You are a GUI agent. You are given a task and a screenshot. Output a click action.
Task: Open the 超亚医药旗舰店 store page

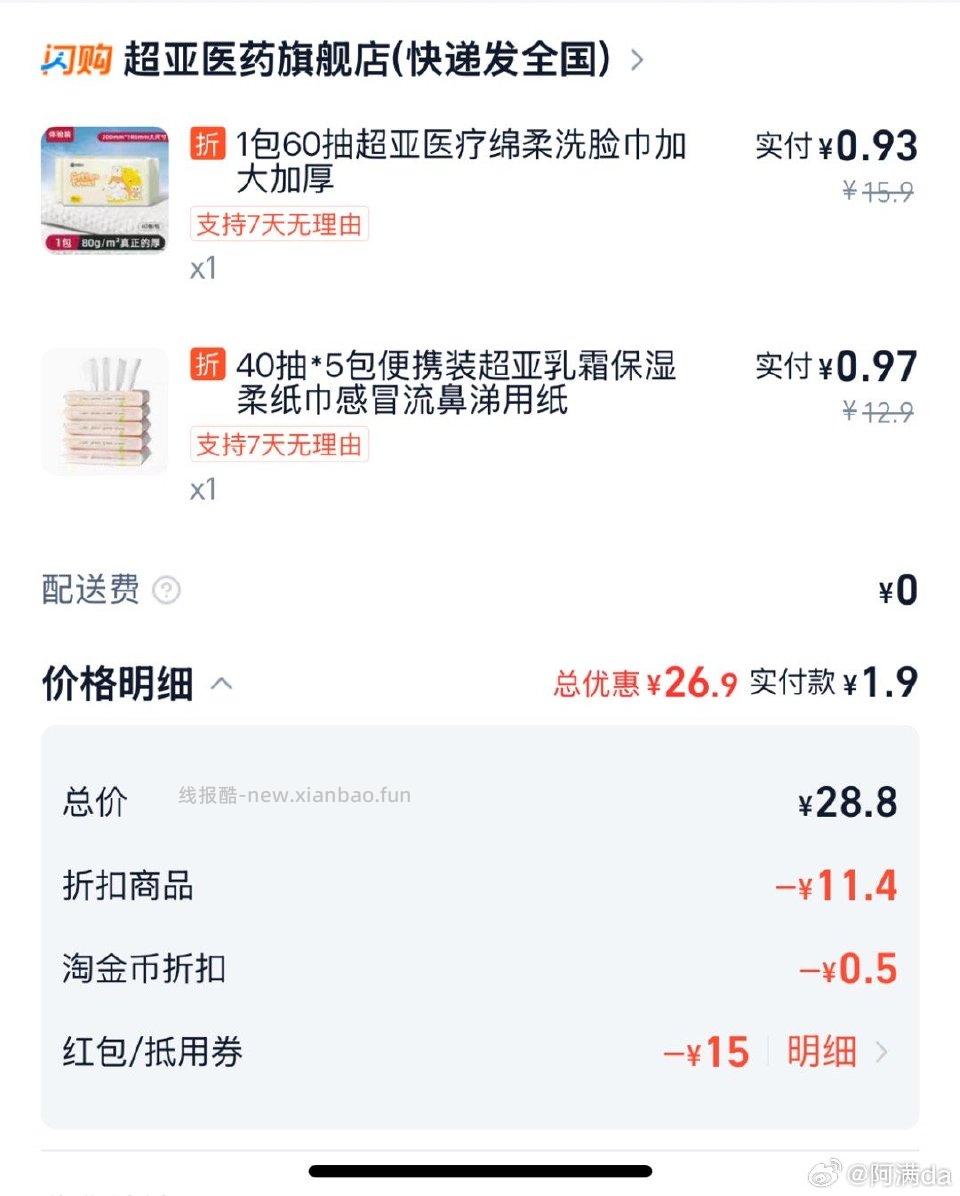[370, 59]
